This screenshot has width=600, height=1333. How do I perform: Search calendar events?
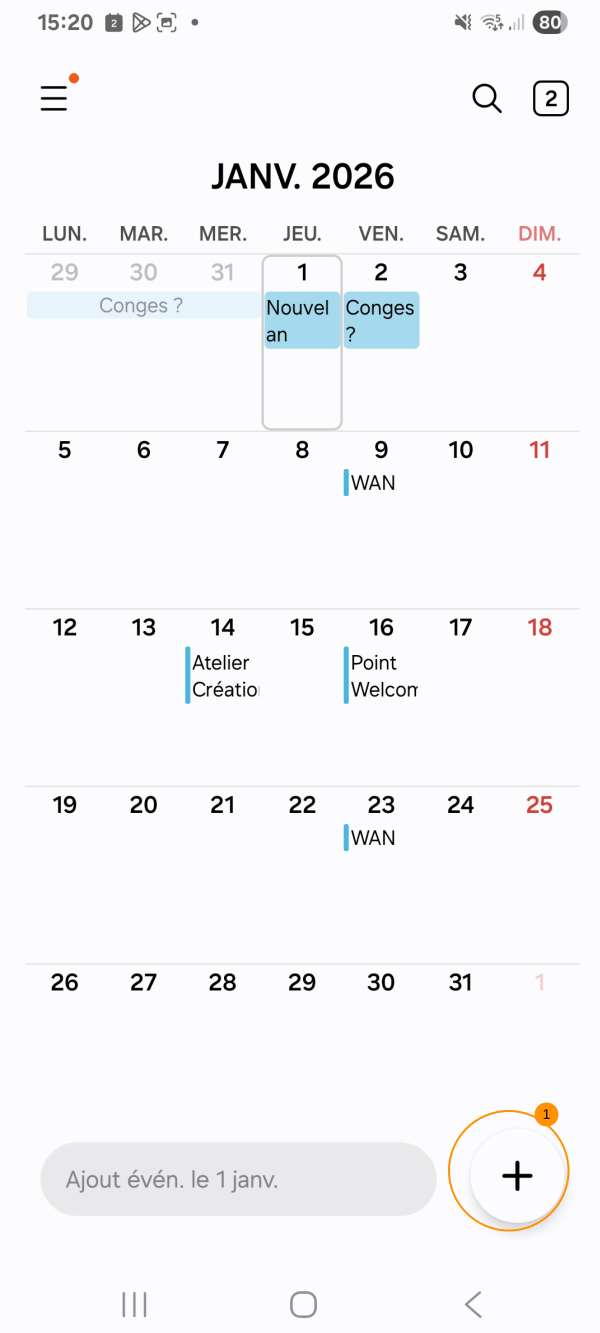coord(487,98)
